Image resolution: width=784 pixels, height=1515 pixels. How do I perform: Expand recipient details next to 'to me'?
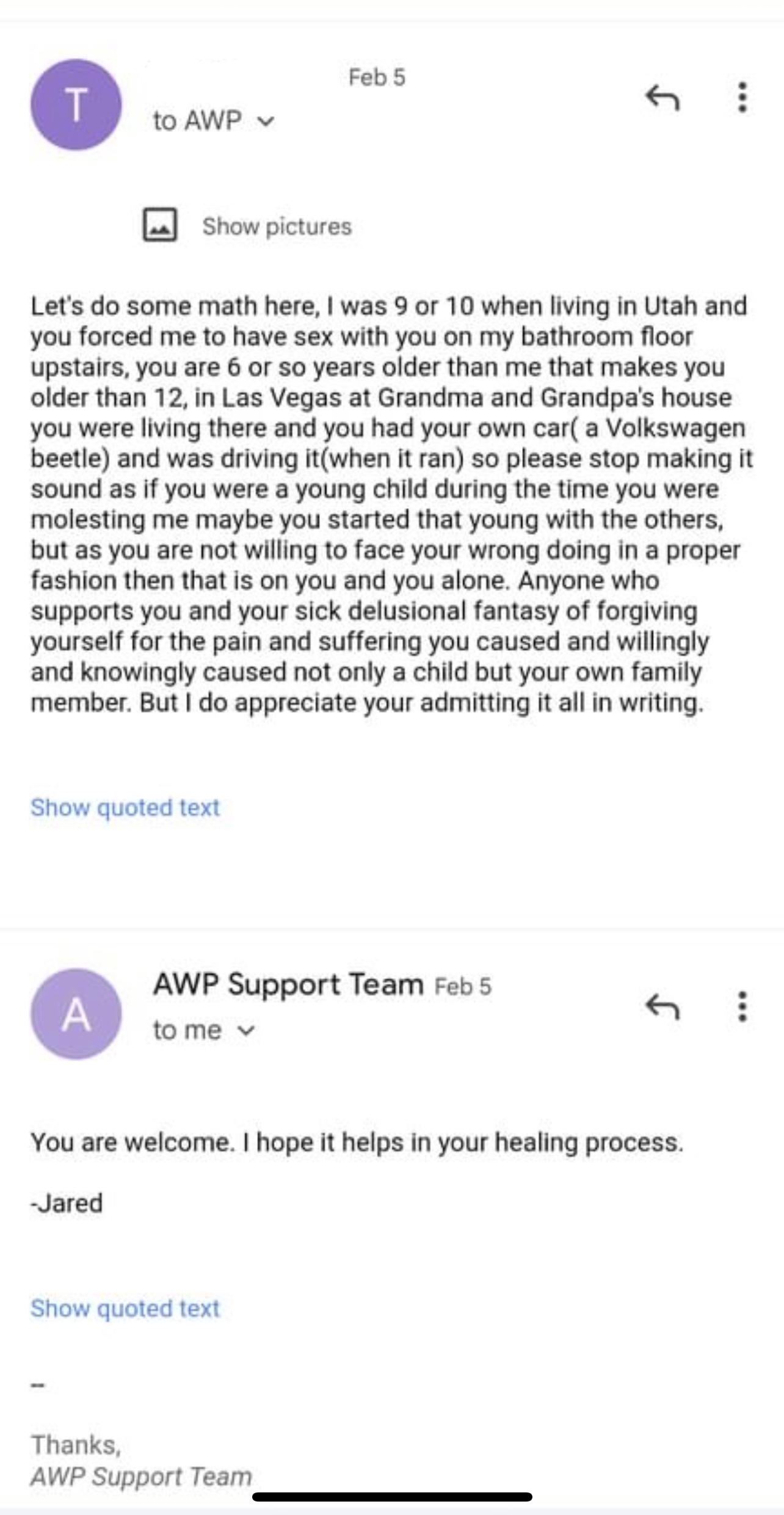245,1031
